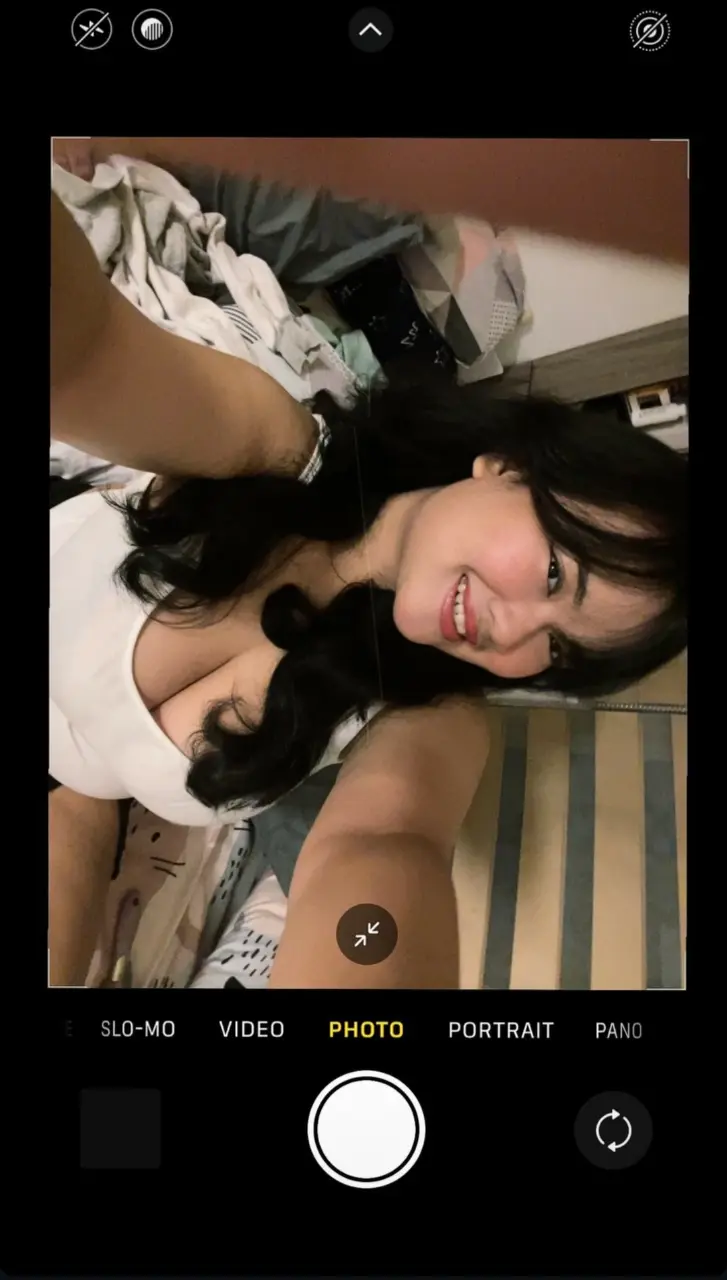The width and height of the screenshot is (727, 1280).
Task: Flip the camera with the rotate icon
Action: 613,1131
